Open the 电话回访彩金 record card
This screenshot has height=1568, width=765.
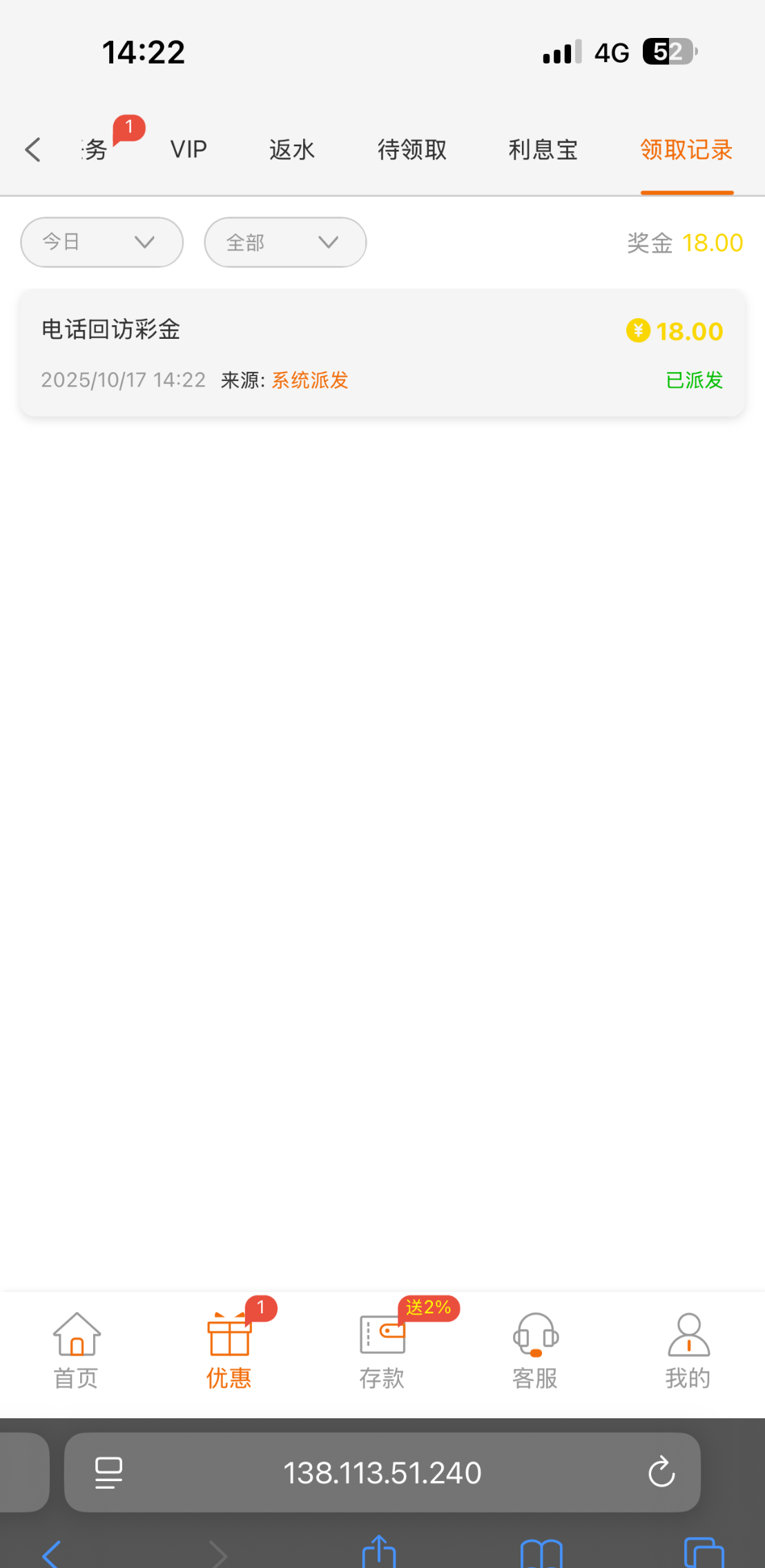tap(382, 353)
